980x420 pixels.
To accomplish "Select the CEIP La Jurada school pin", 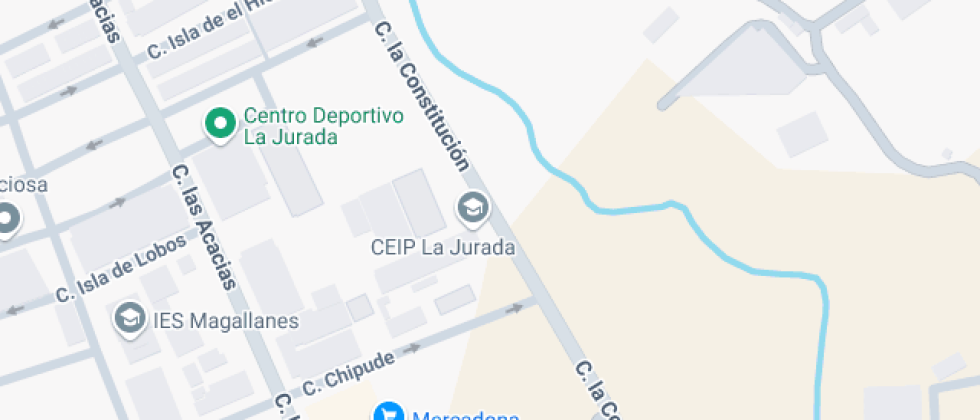I will (472, 208).
